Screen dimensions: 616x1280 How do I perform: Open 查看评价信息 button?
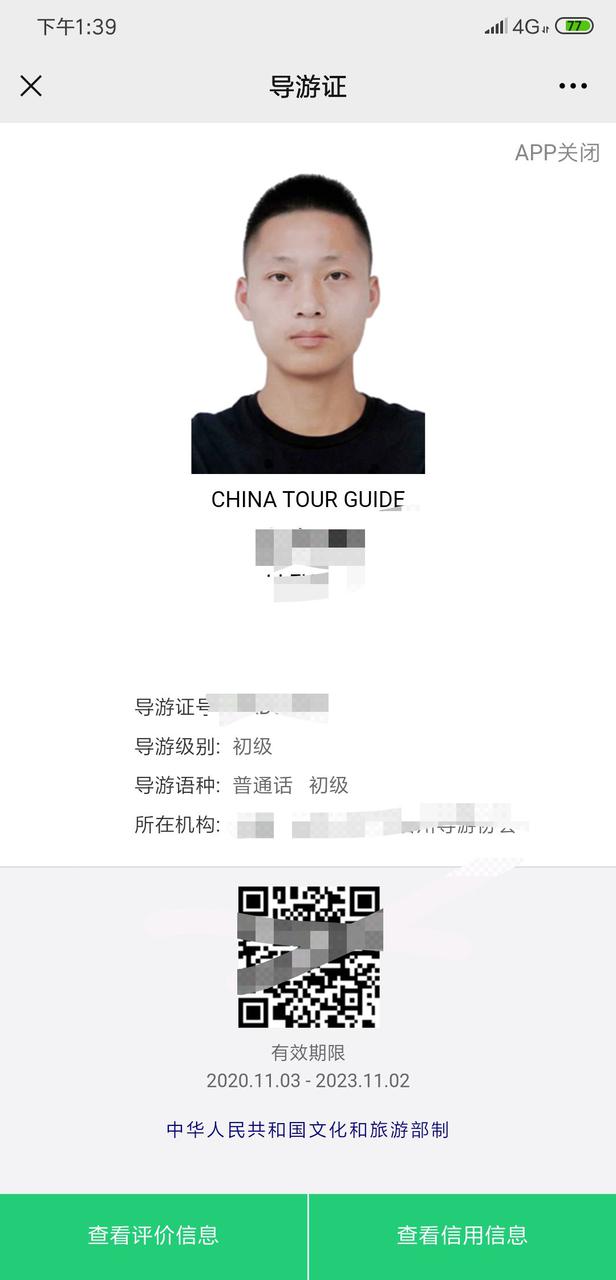tap(153, 1236)
